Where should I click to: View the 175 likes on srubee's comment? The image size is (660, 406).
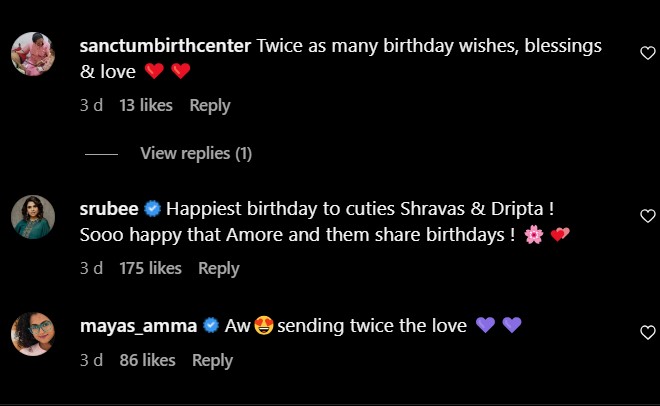[150, 268]
